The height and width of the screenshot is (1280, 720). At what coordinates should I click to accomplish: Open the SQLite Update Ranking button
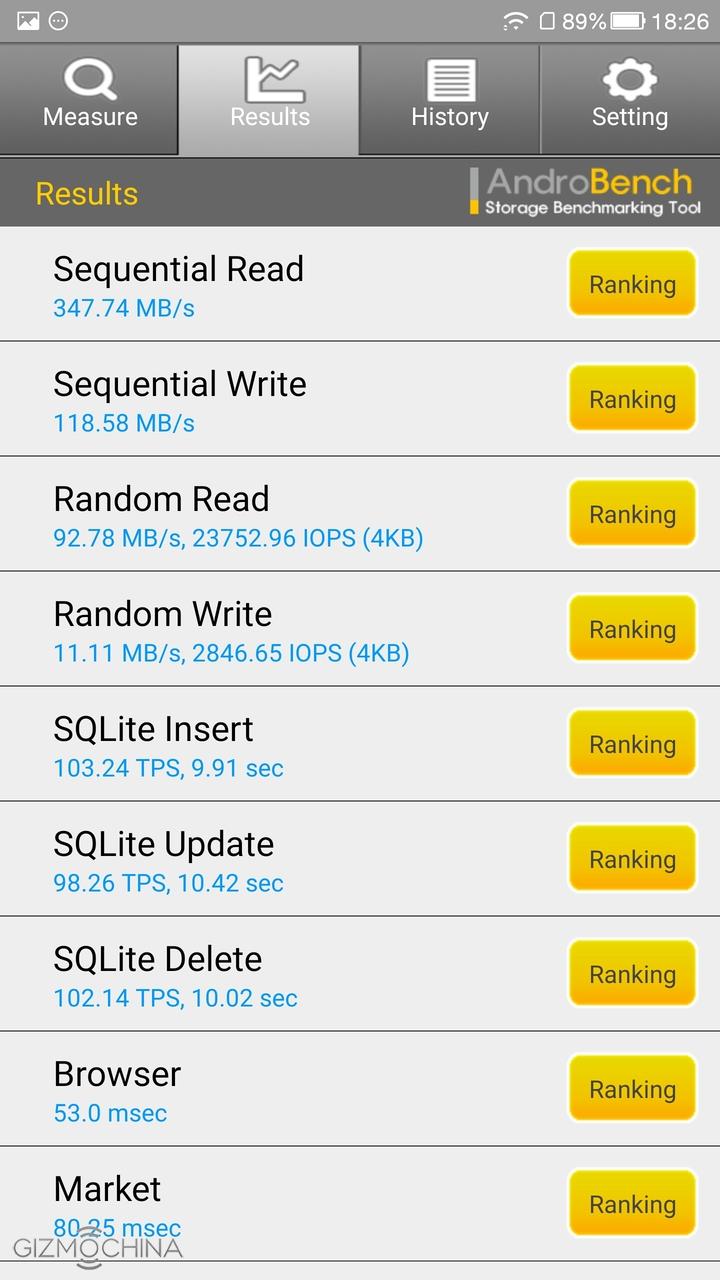click(632, 859)
